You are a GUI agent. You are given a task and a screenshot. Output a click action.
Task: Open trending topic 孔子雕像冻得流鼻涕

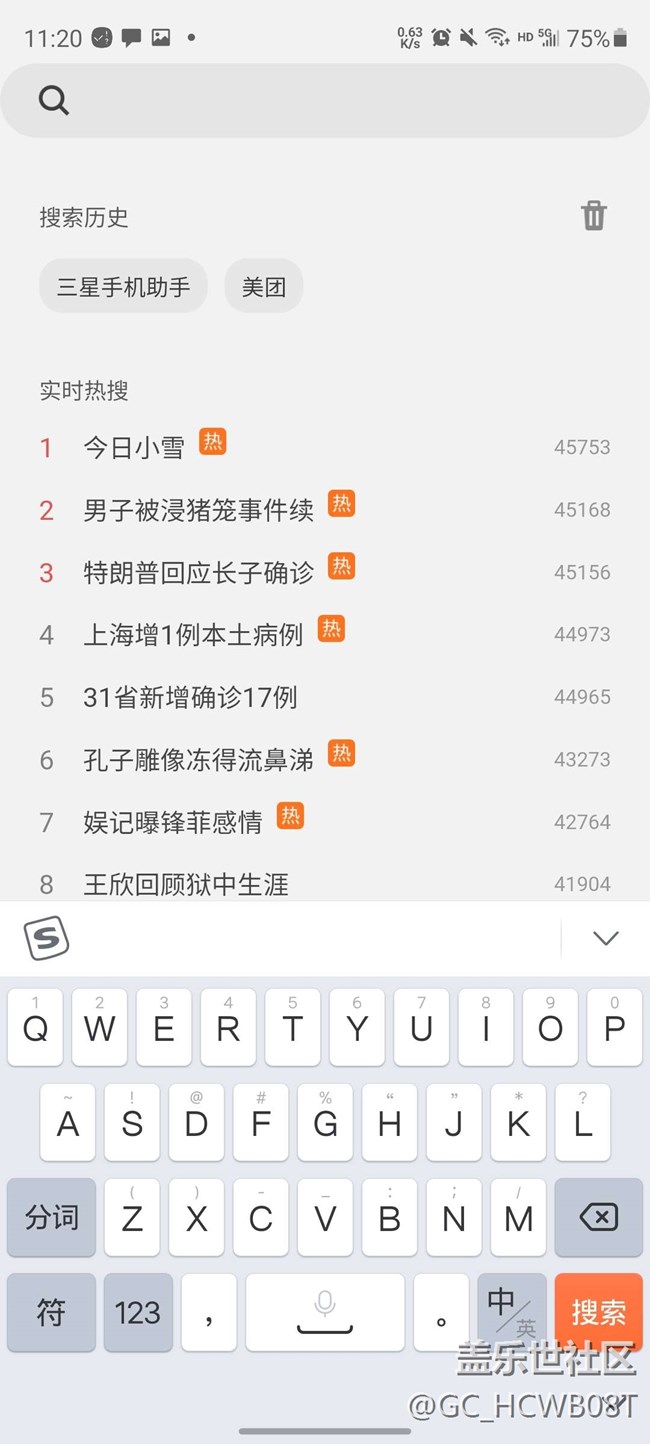[198, 760]
